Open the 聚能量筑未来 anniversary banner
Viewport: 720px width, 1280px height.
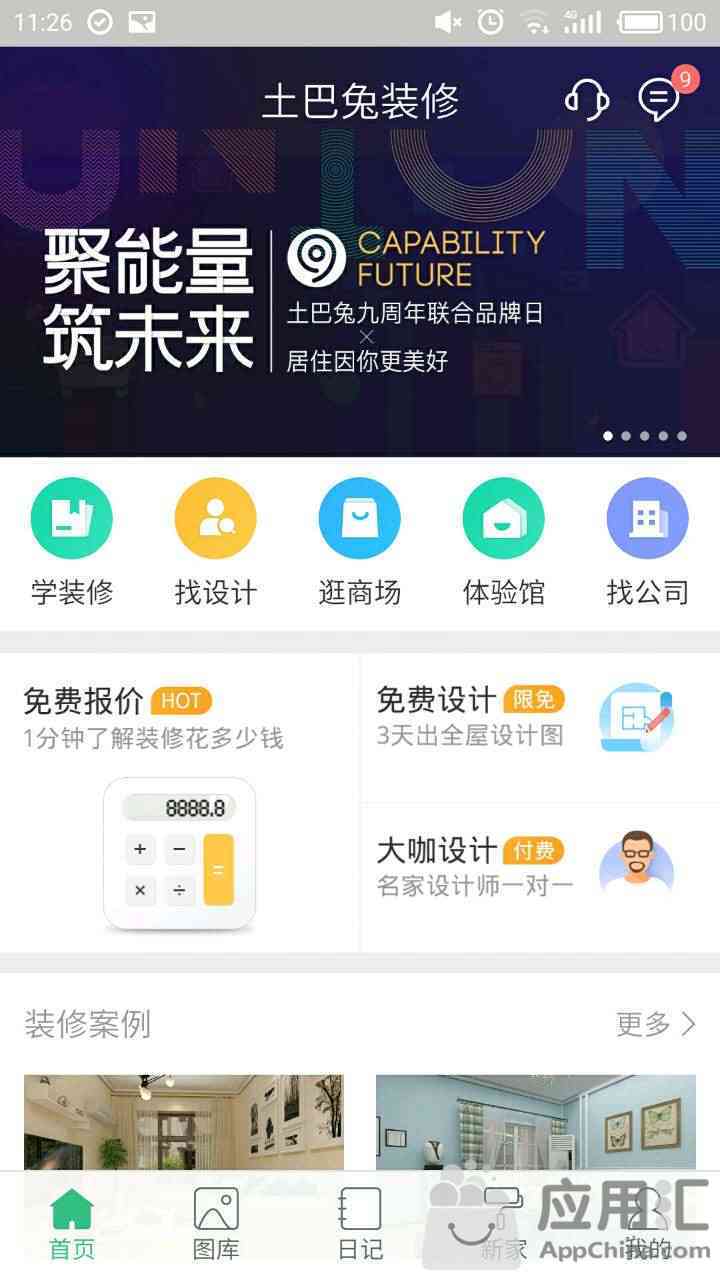(x=360, y=300)
